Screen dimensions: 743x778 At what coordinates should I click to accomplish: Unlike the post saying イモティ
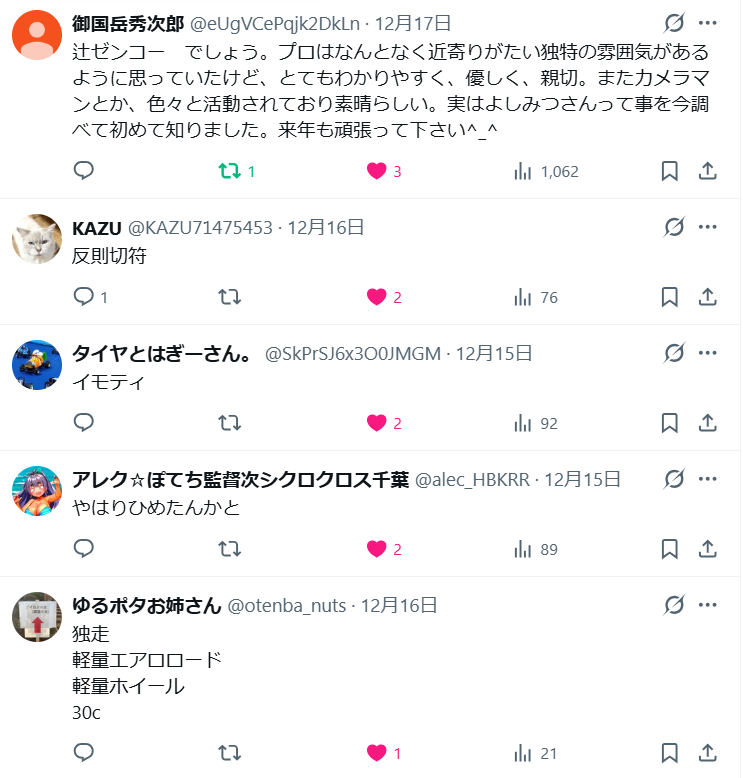376,423
